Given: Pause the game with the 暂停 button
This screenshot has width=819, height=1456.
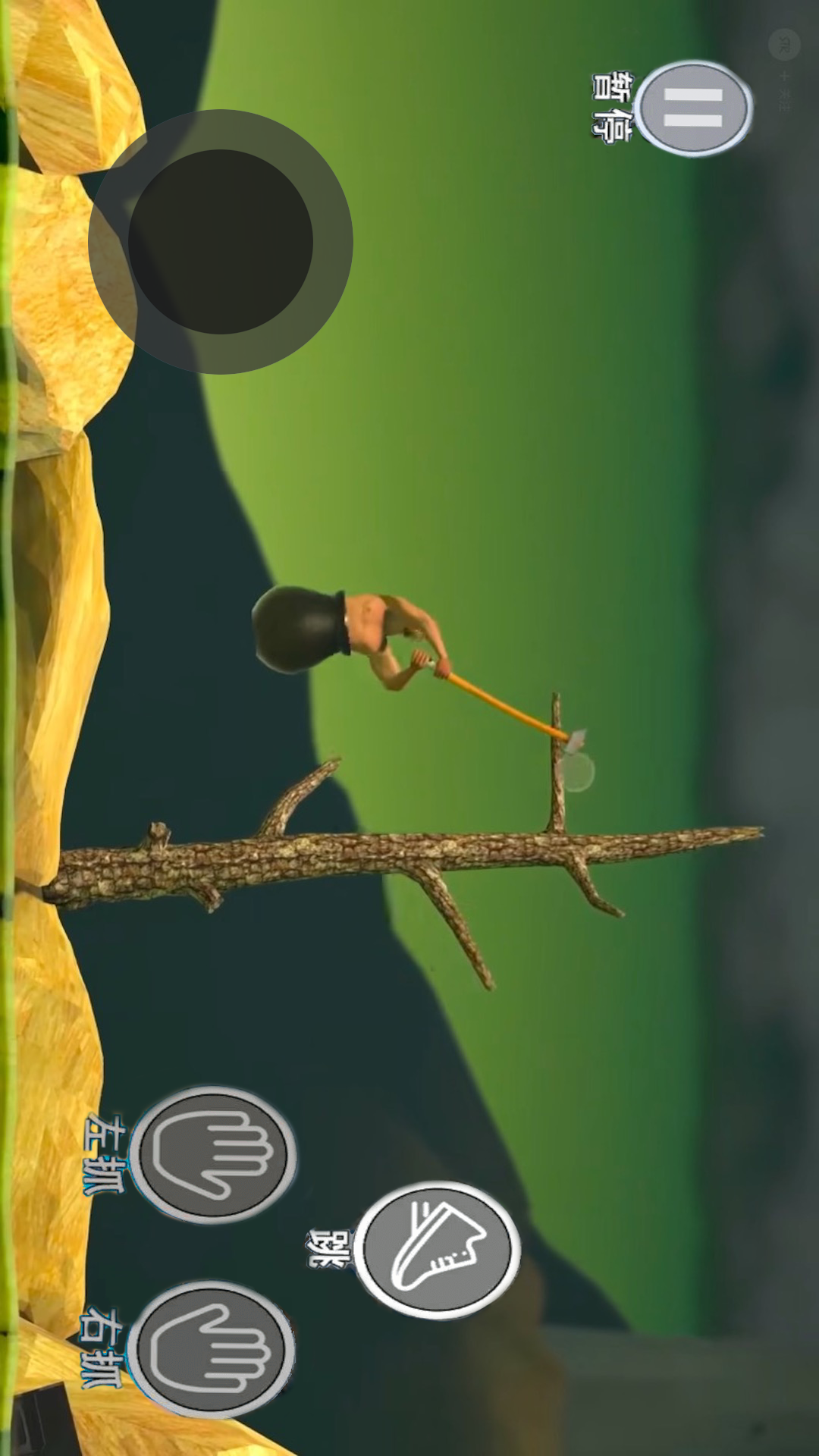Looking at the screenshot, I should (x=693, y=108).
